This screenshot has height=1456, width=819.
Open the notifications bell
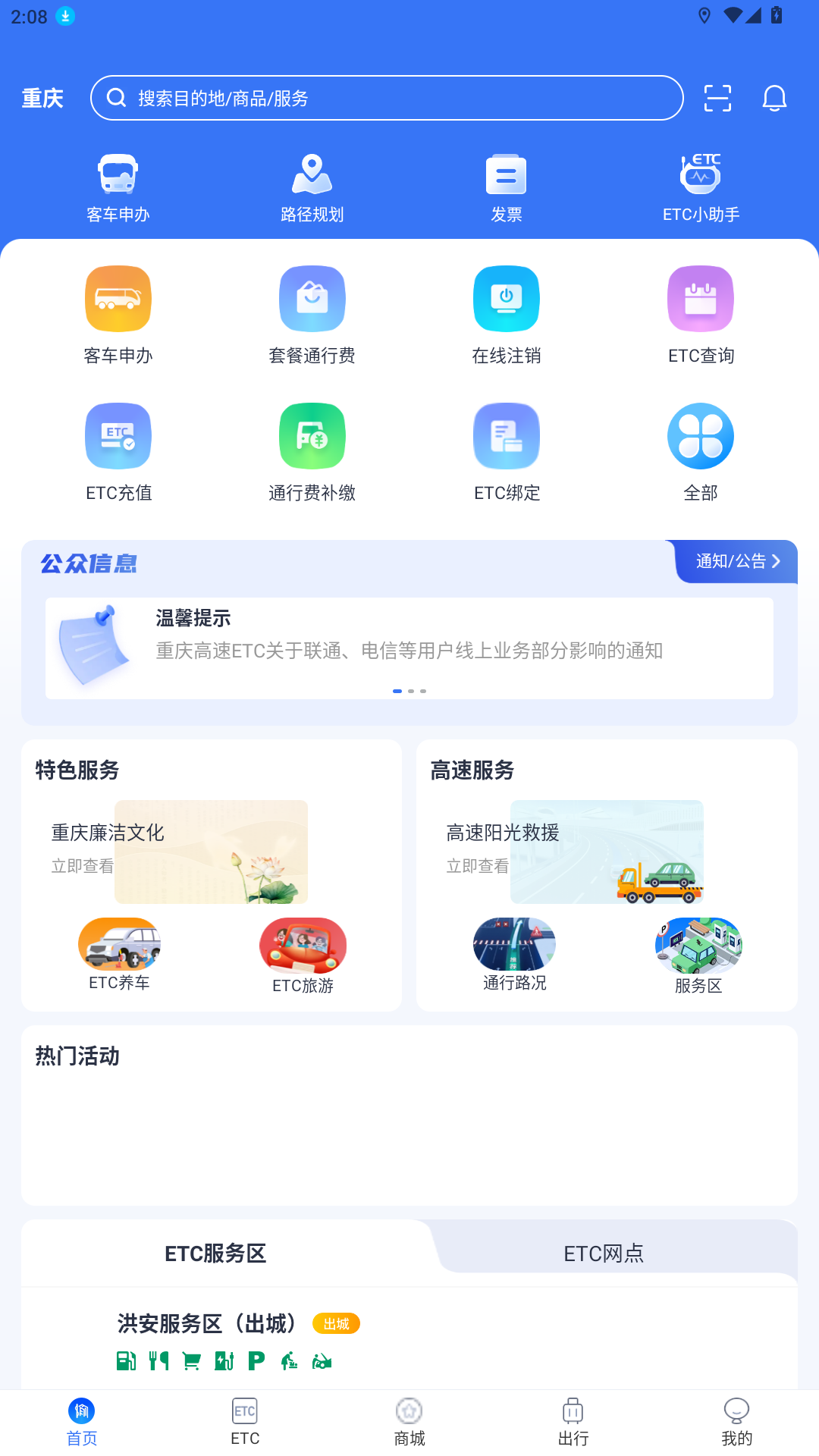774,99
